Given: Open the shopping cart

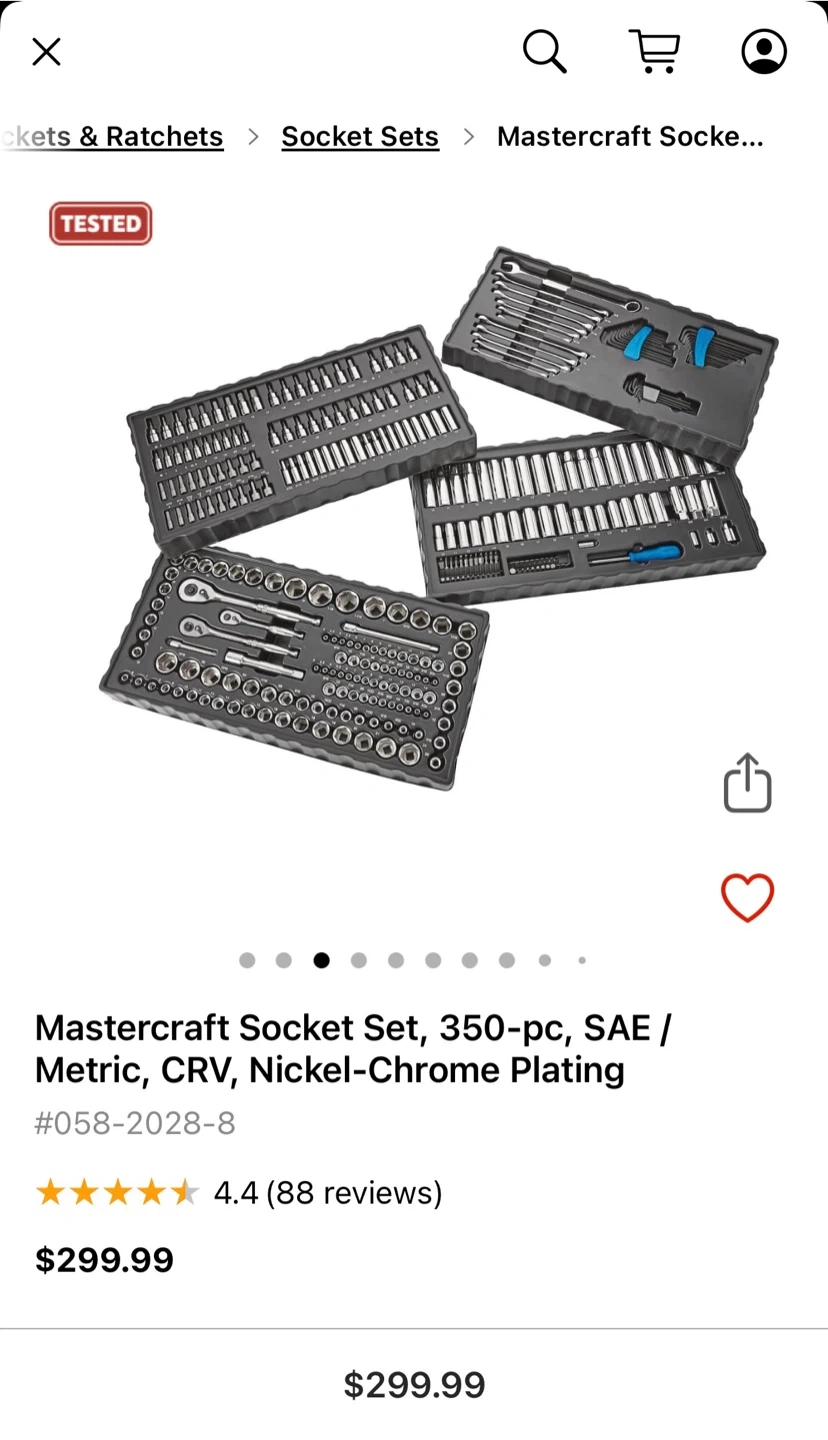Looking at the screenshot, I should click(655, 51).
